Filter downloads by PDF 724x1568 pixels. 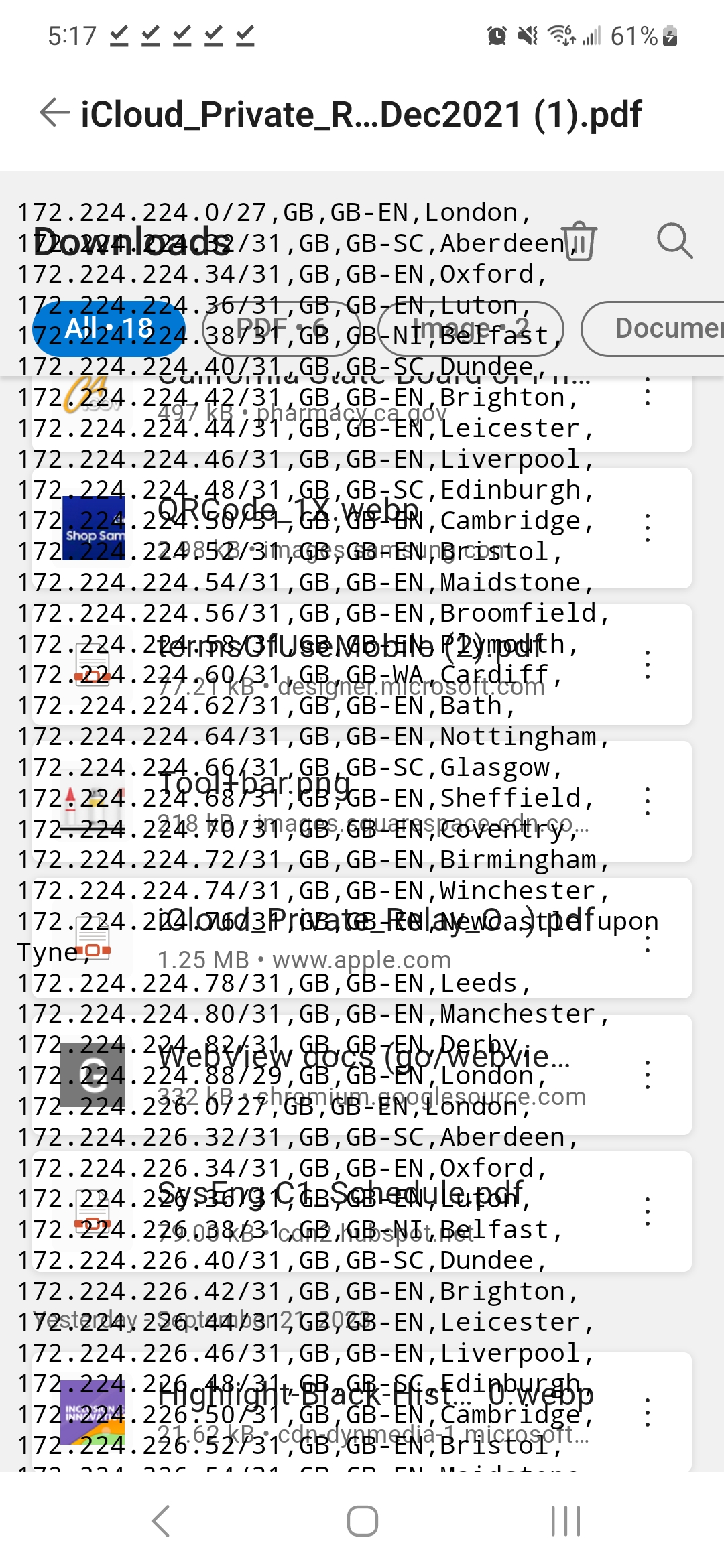pyautogui.click(x=282, y=328)
